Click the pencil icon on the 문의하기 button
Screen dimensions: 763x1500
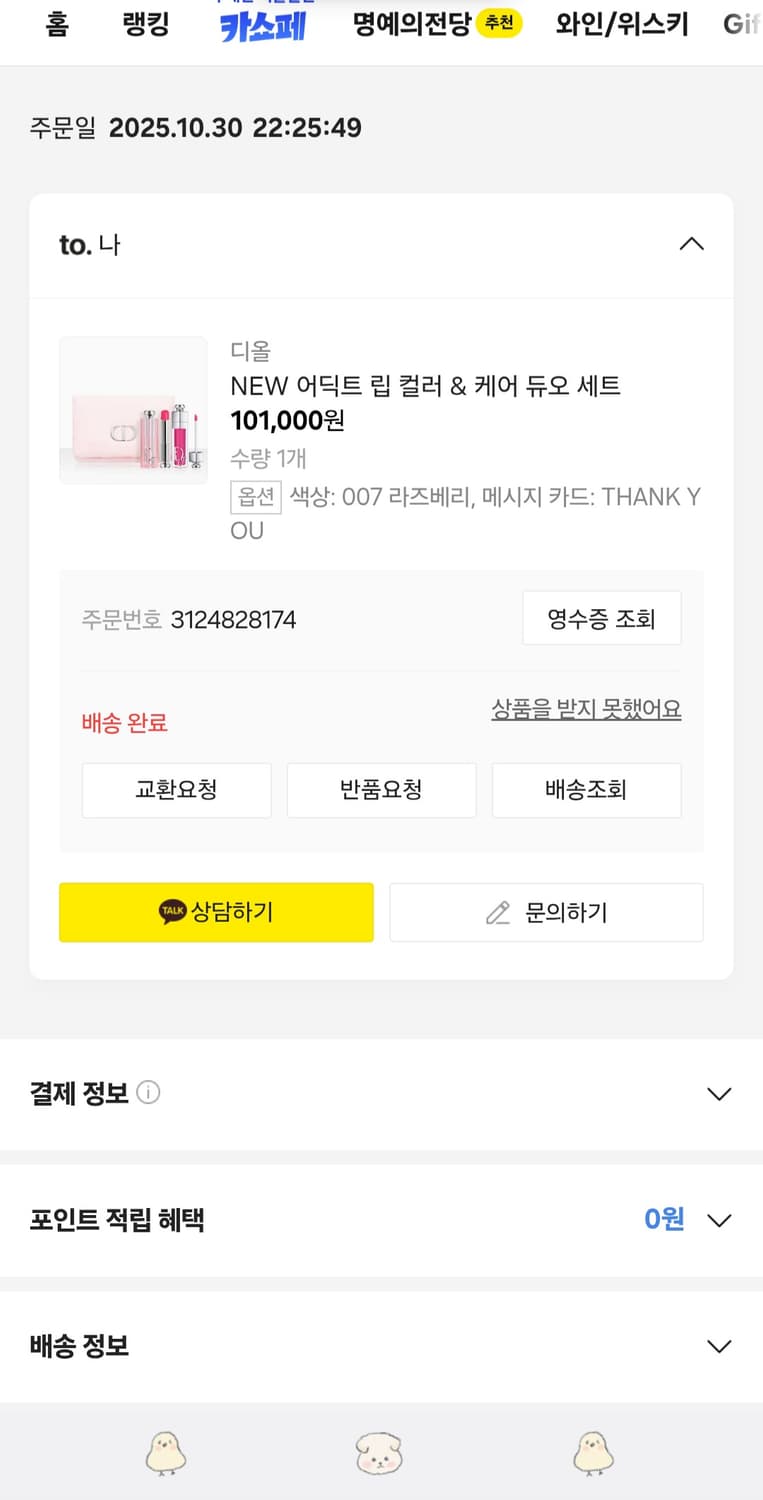point(497,912)
